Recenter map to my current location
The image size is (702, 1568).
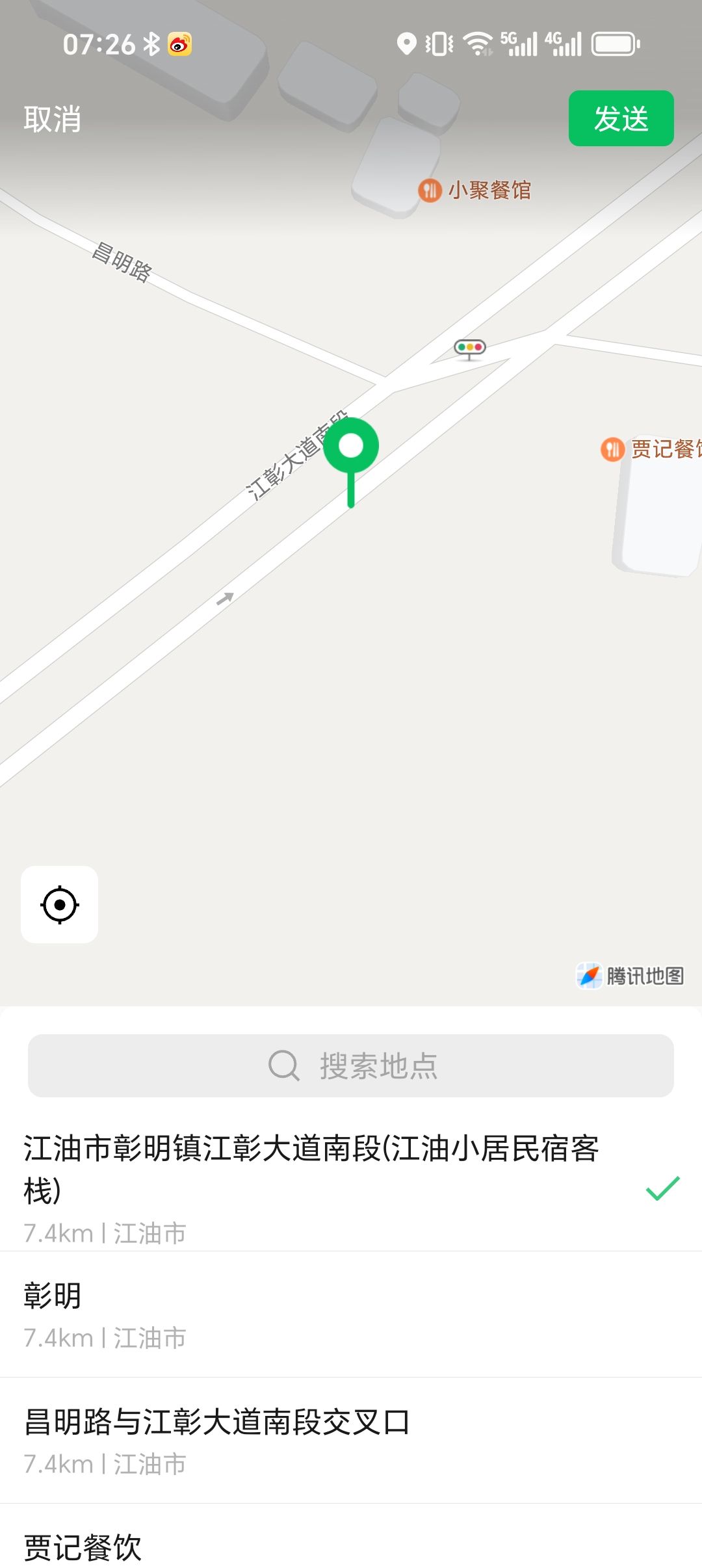tap(60, 904)
